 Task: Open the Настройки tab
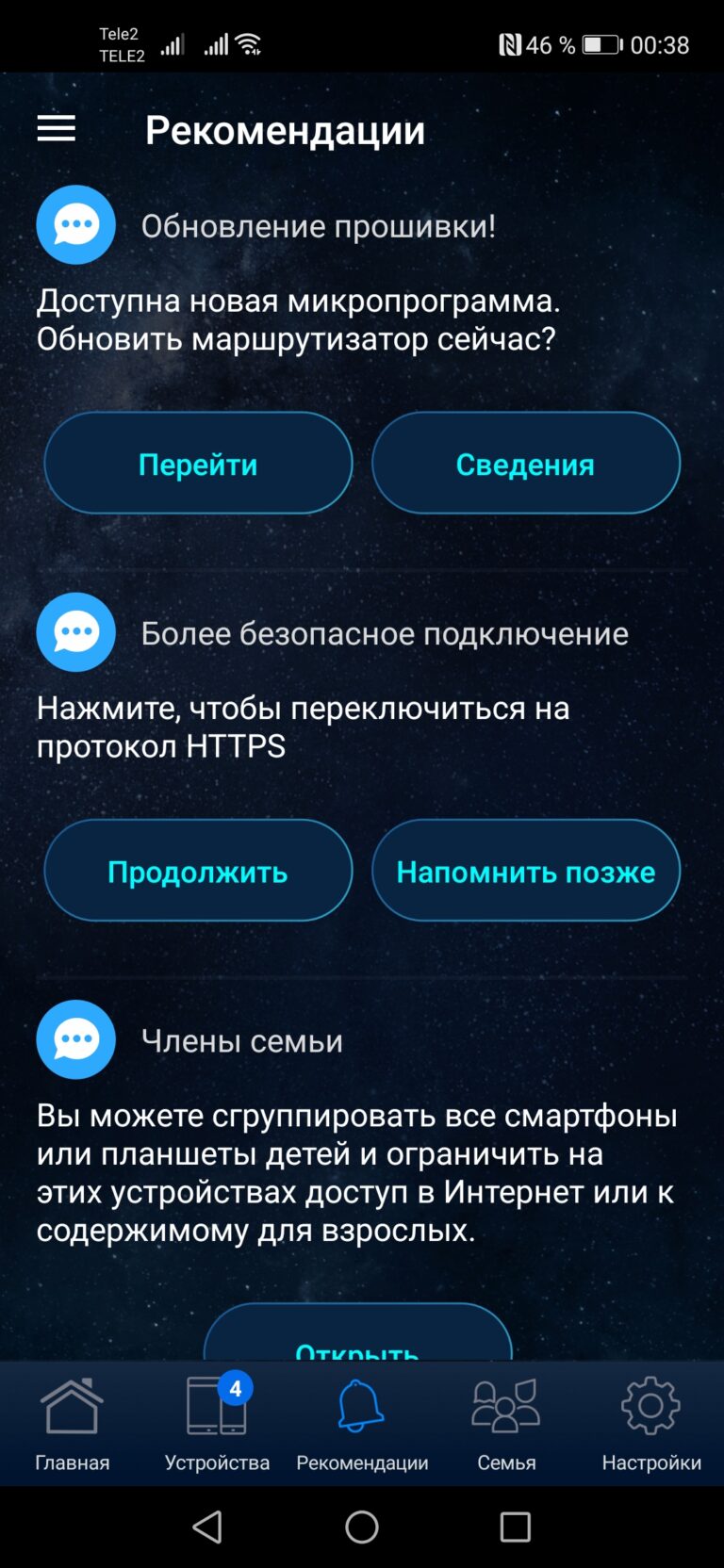[651, 1423]
